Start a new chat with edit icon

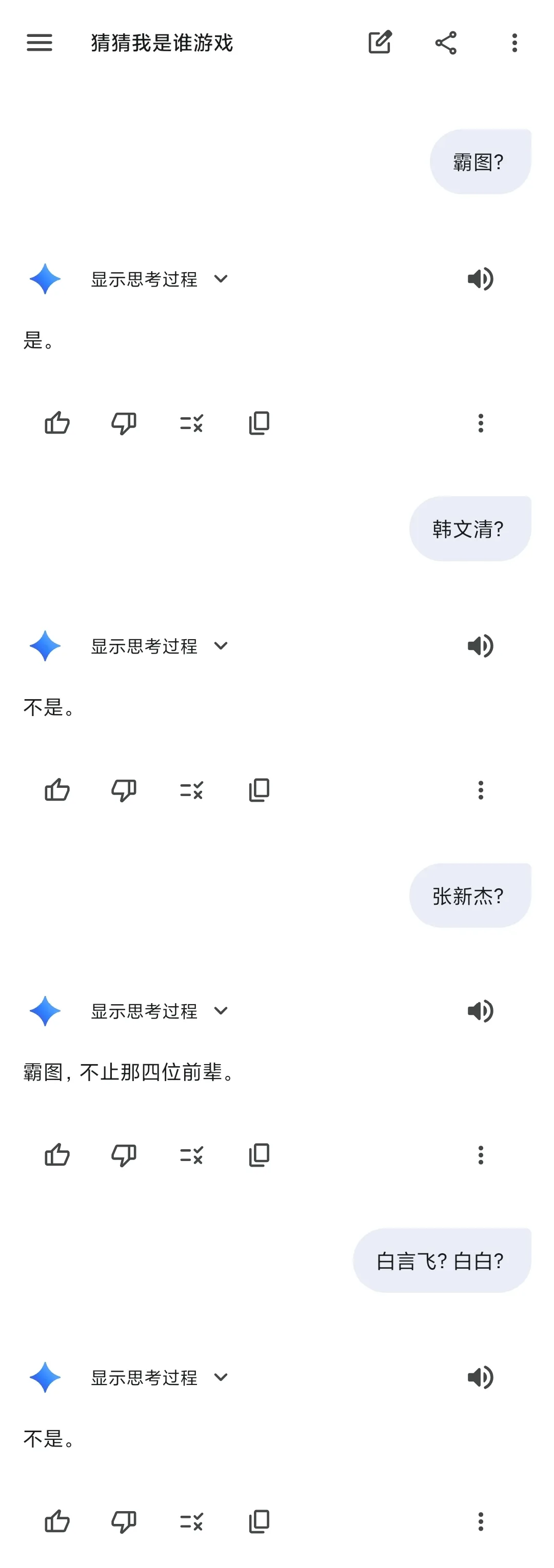click(x=380, y=43)
